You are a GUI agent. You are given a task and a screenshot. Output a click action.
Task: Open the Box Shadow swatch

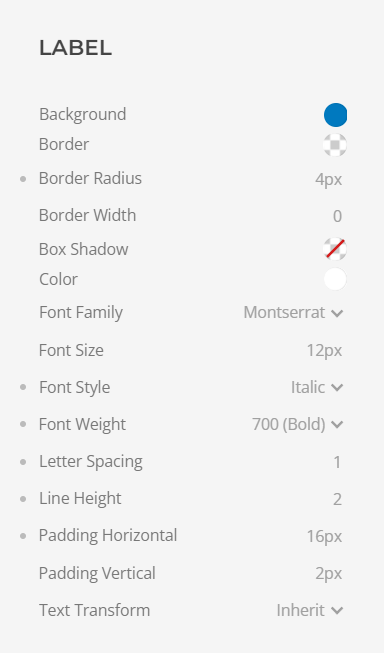pos(335,249)
